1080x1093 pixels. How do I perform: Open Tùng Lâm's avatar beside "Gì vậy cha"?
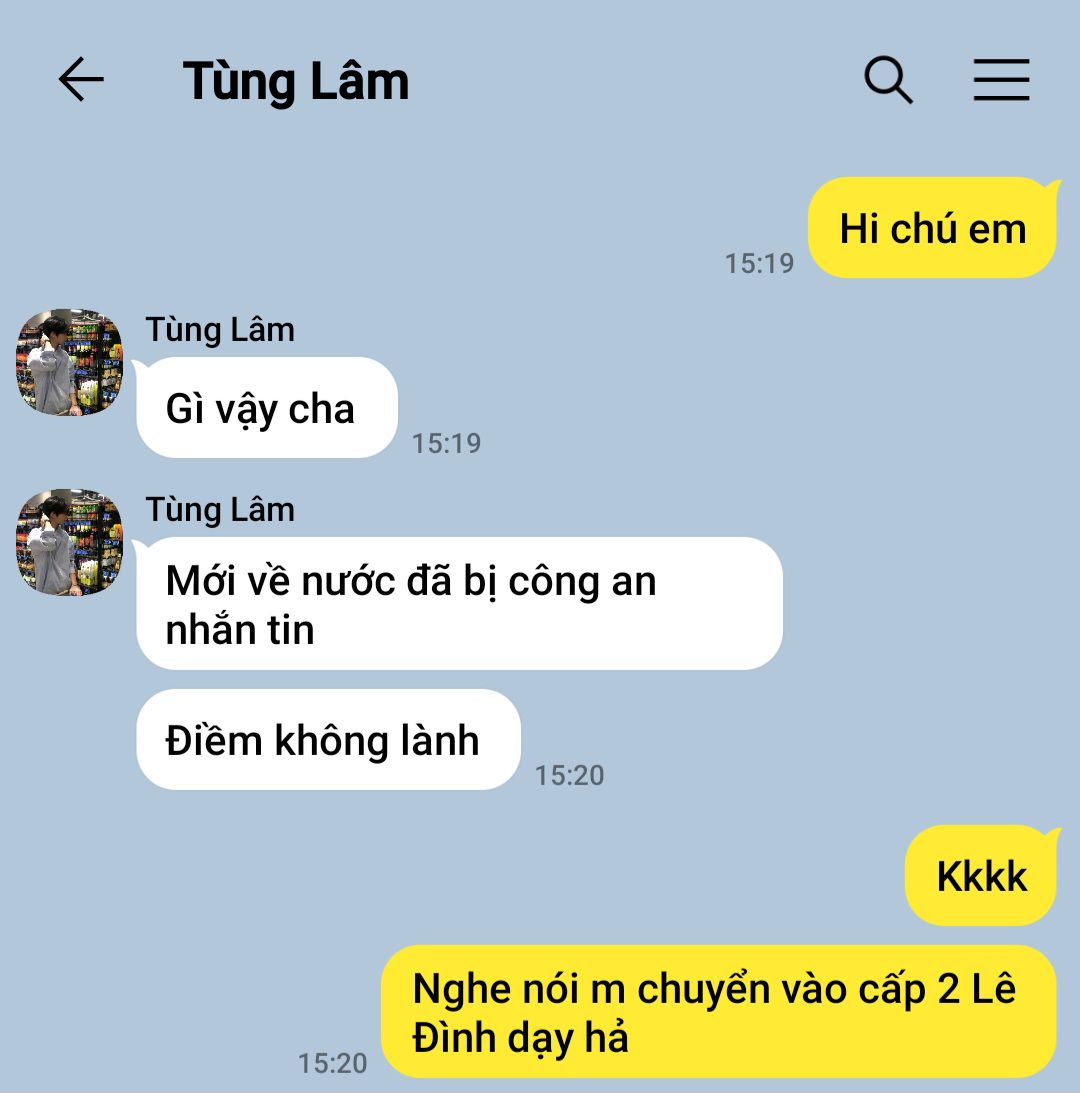coord(70,362)
